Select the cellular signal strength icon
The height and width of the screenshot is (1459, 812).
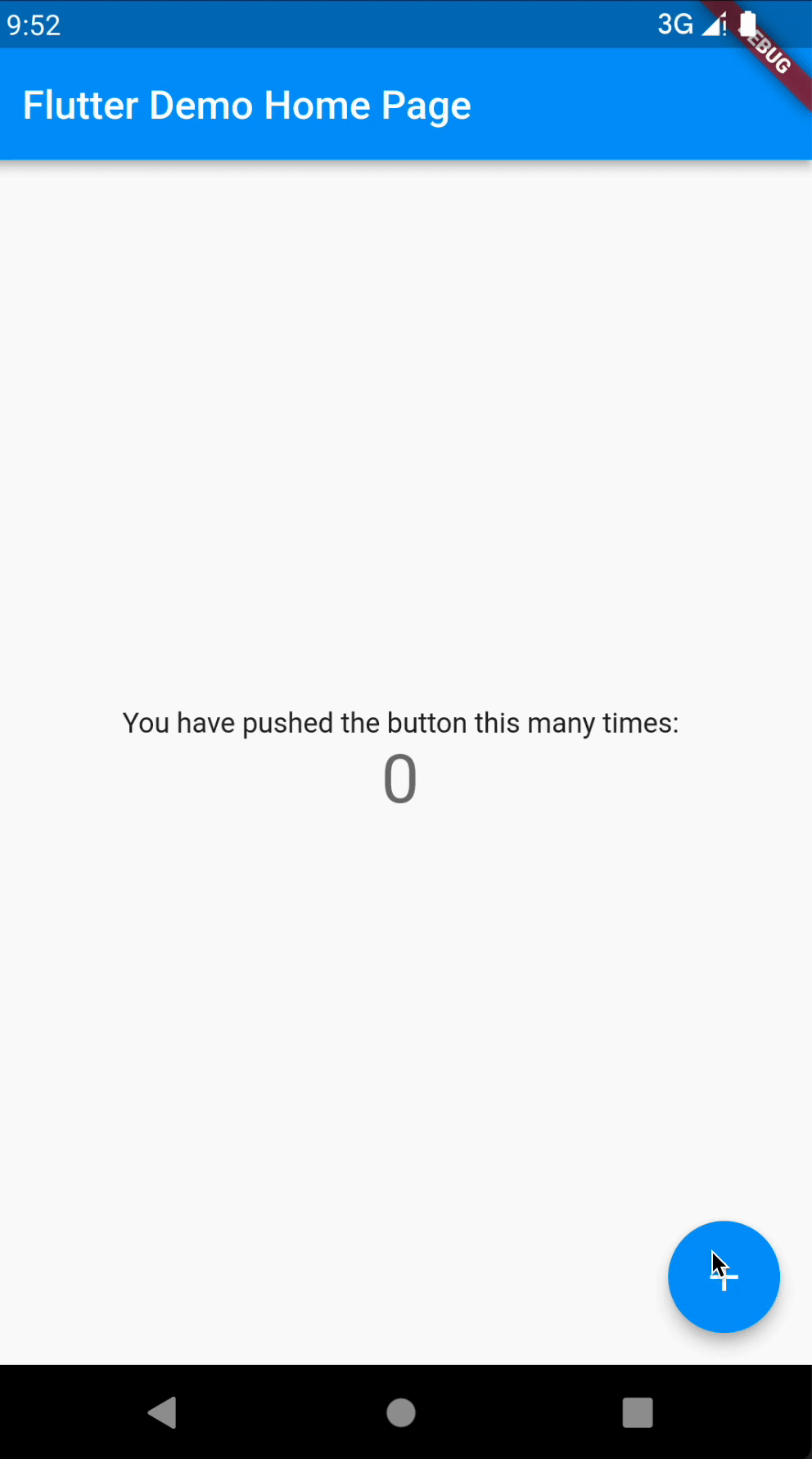tap(710, 25)
